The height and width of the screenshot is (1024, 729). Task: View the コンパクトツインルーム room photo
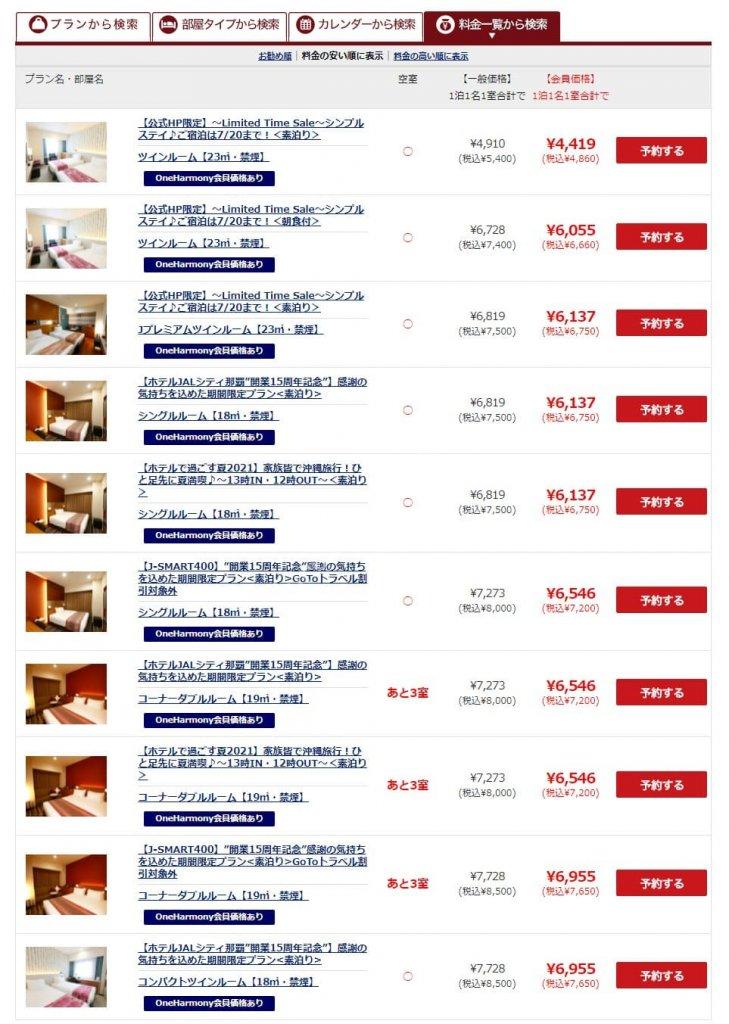click(x=66, y=976)
